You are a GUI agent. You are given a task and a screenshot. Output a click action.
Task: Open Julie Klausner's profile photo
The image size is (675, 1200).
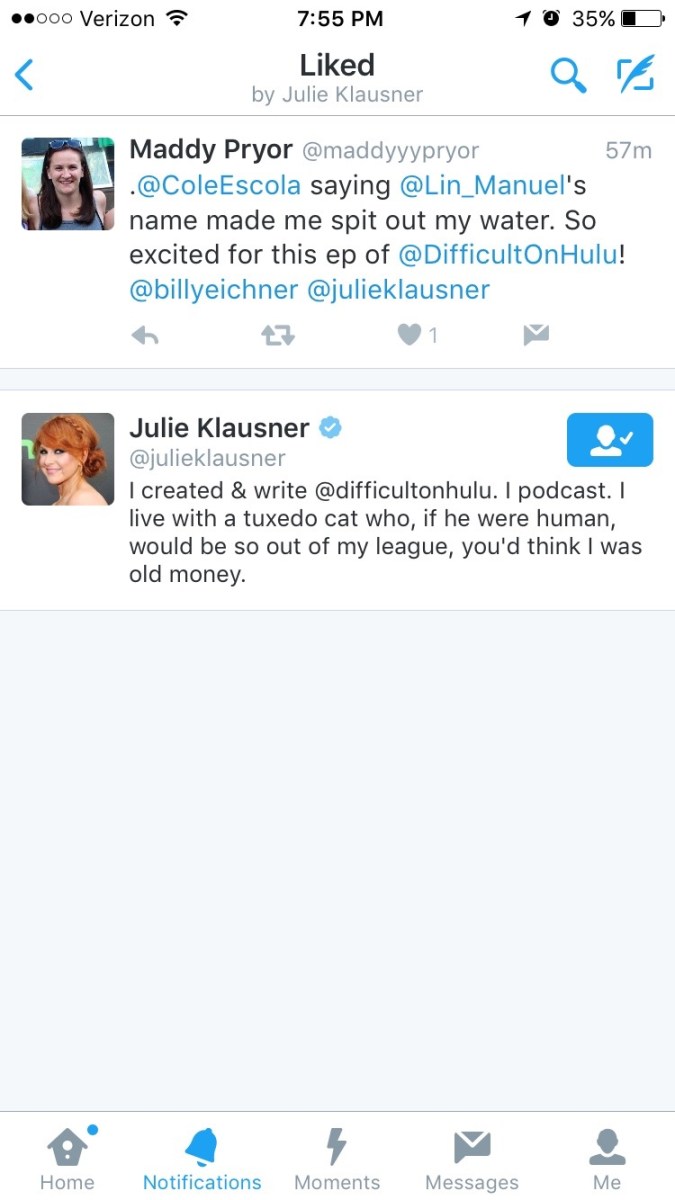(x=68, y=459)
